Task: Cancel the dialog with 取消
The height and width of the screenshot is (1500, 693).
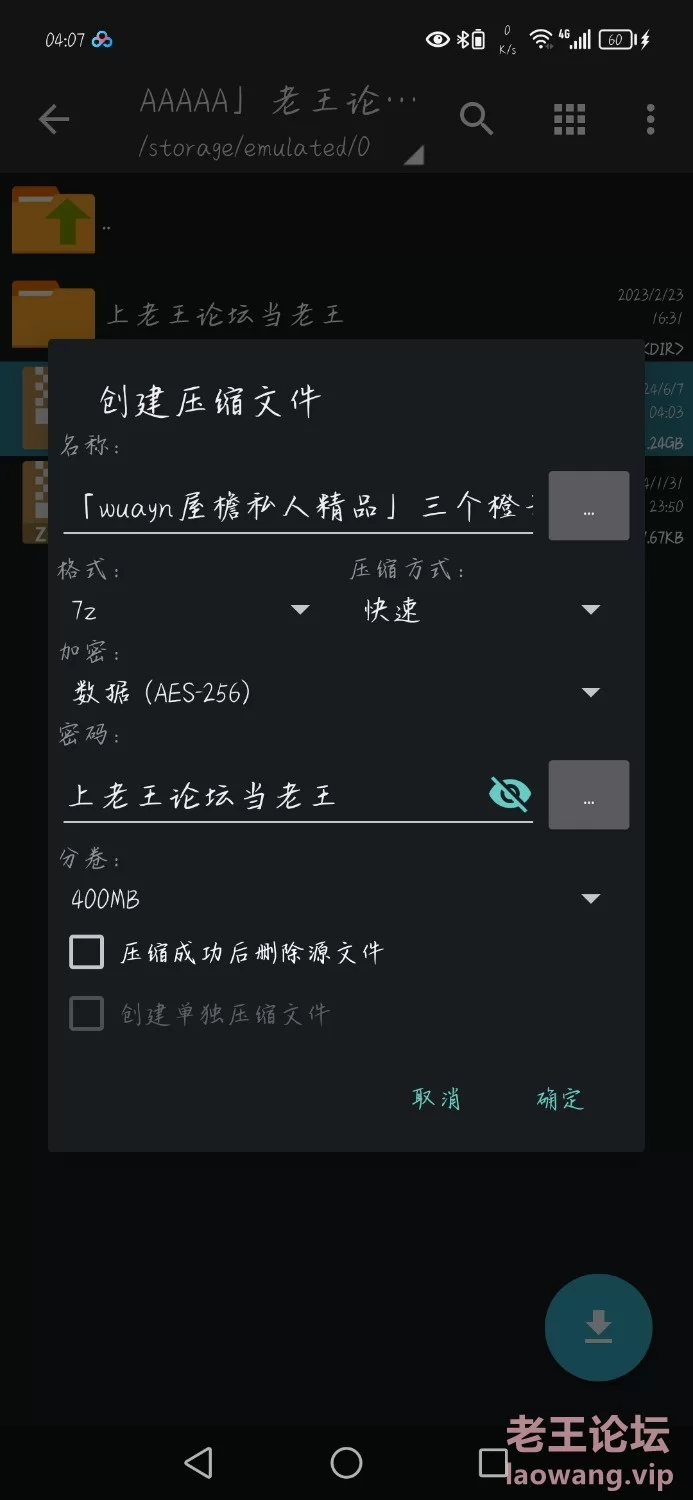Action: [x=436, y=1098]
